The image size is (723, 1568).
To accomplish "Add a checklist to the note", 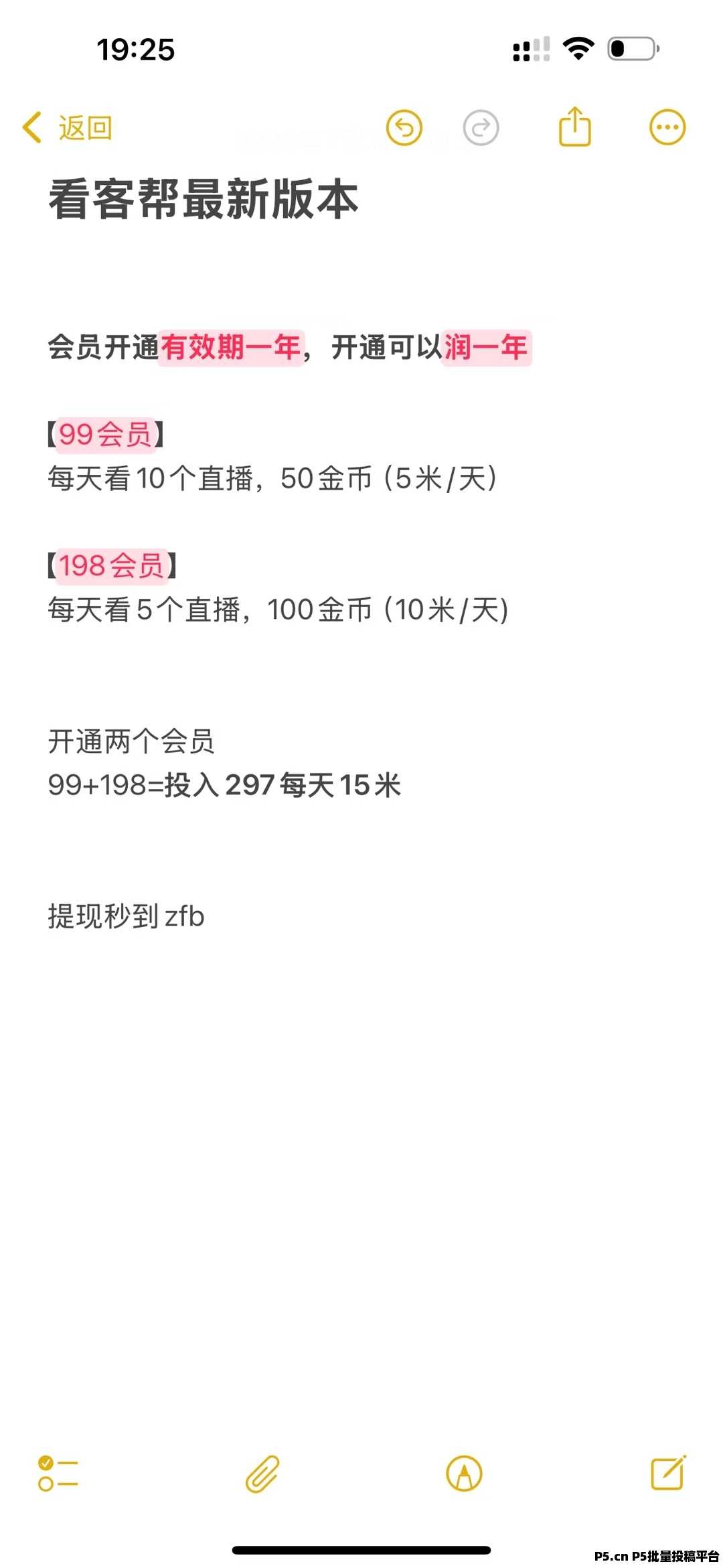I will 58,1474.
